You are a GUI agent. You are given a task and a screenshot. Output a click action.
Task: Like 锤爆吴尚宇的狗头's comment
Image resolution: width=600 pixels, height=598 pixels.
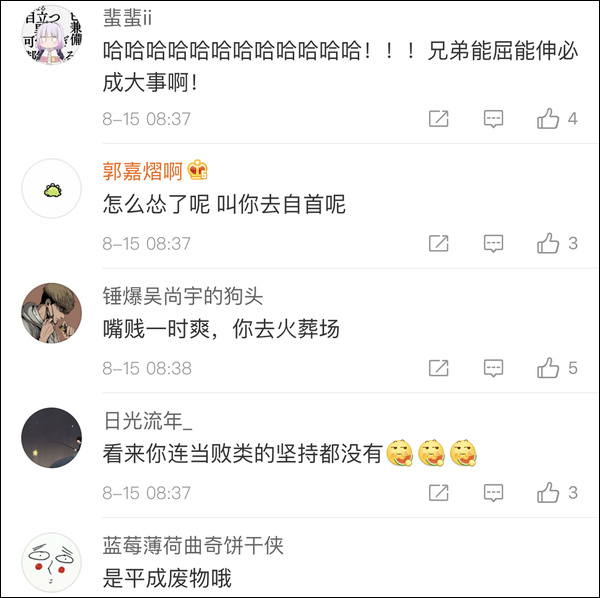pyautogui.click(x=548, y=368)
